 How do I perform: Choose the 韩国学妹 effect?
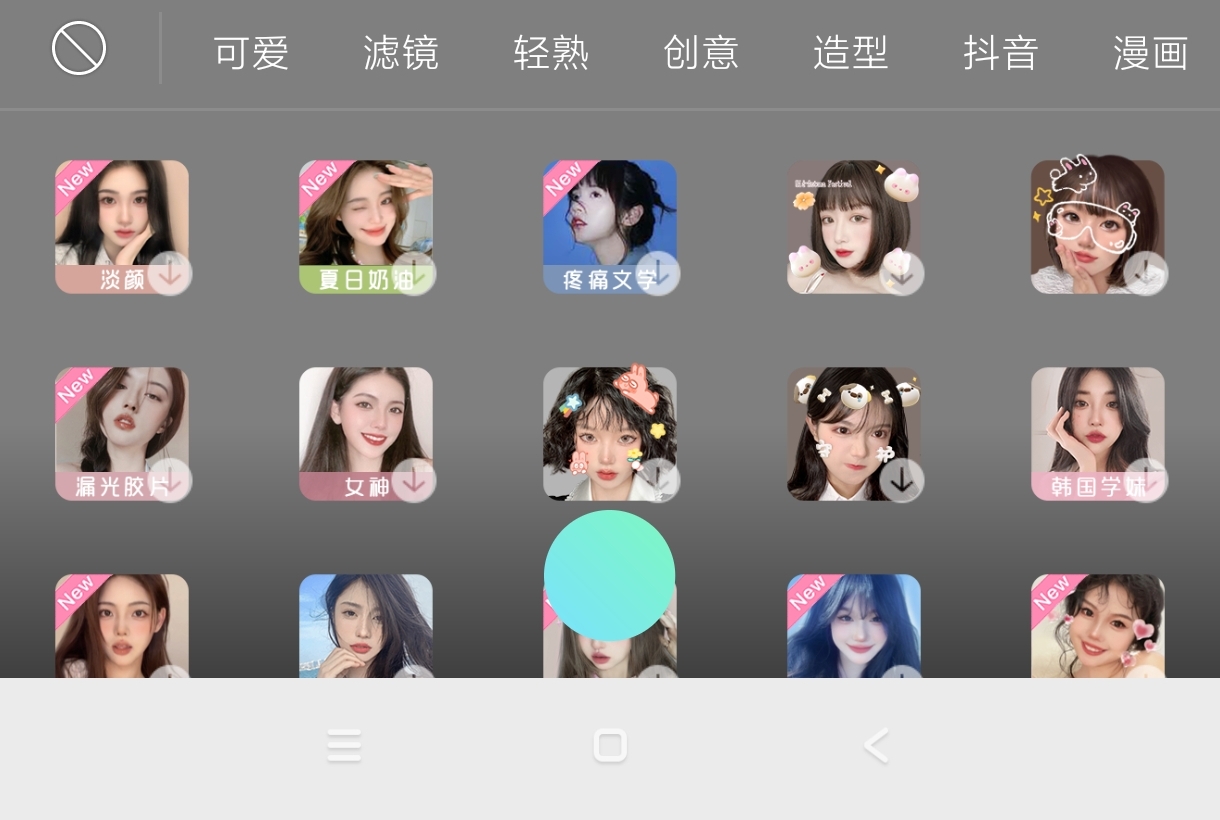[1098, 434]
